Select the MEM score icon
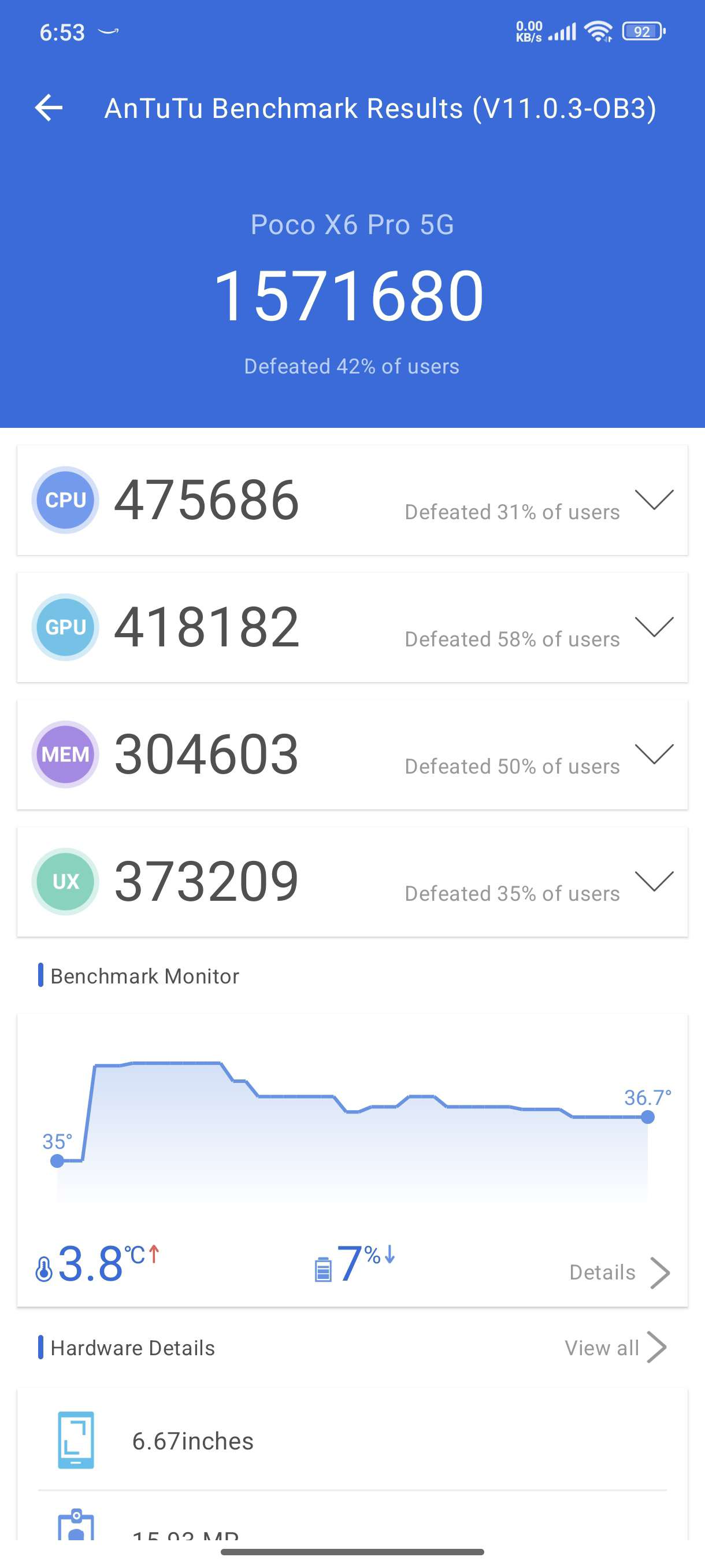Screen dimensions: 705x1568 click(65, 753)
